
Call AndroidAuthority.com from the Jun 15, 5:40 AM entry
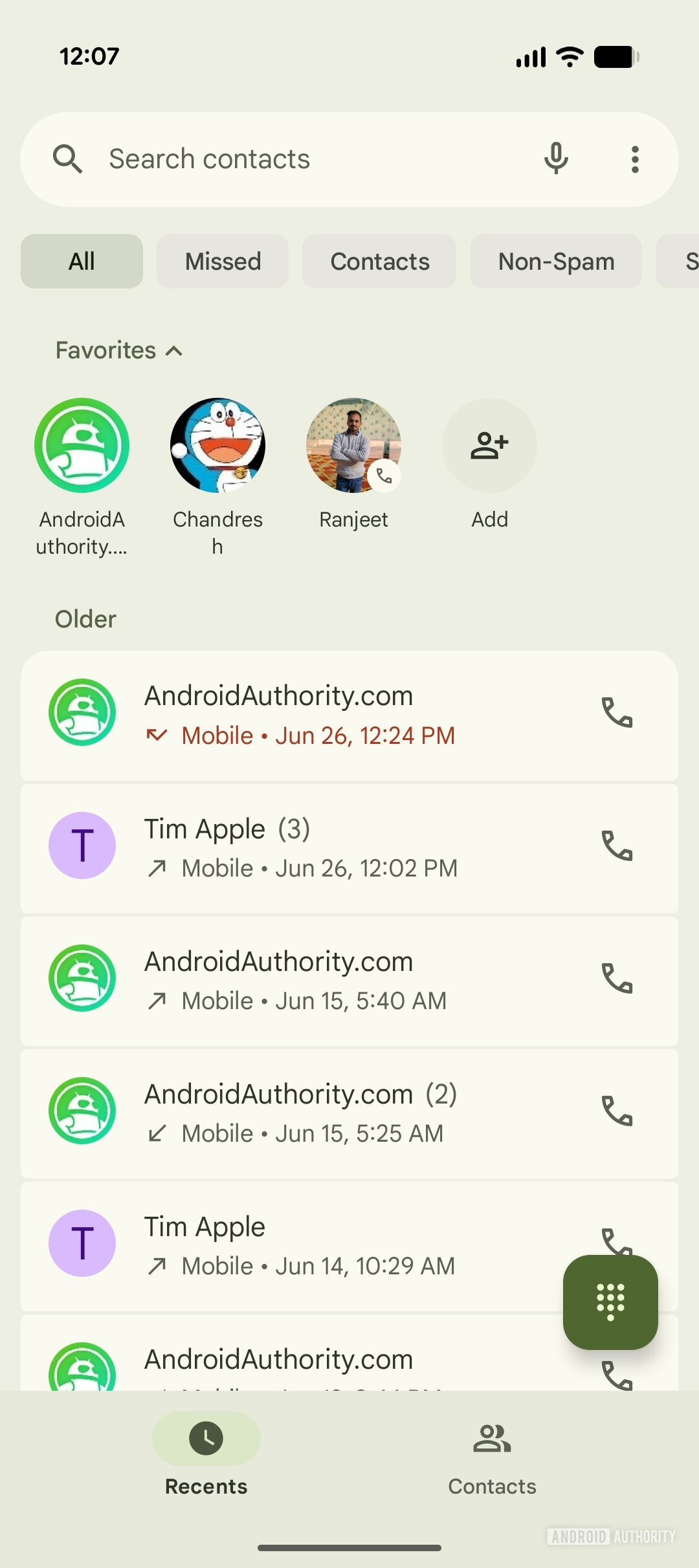pos(617,978)
